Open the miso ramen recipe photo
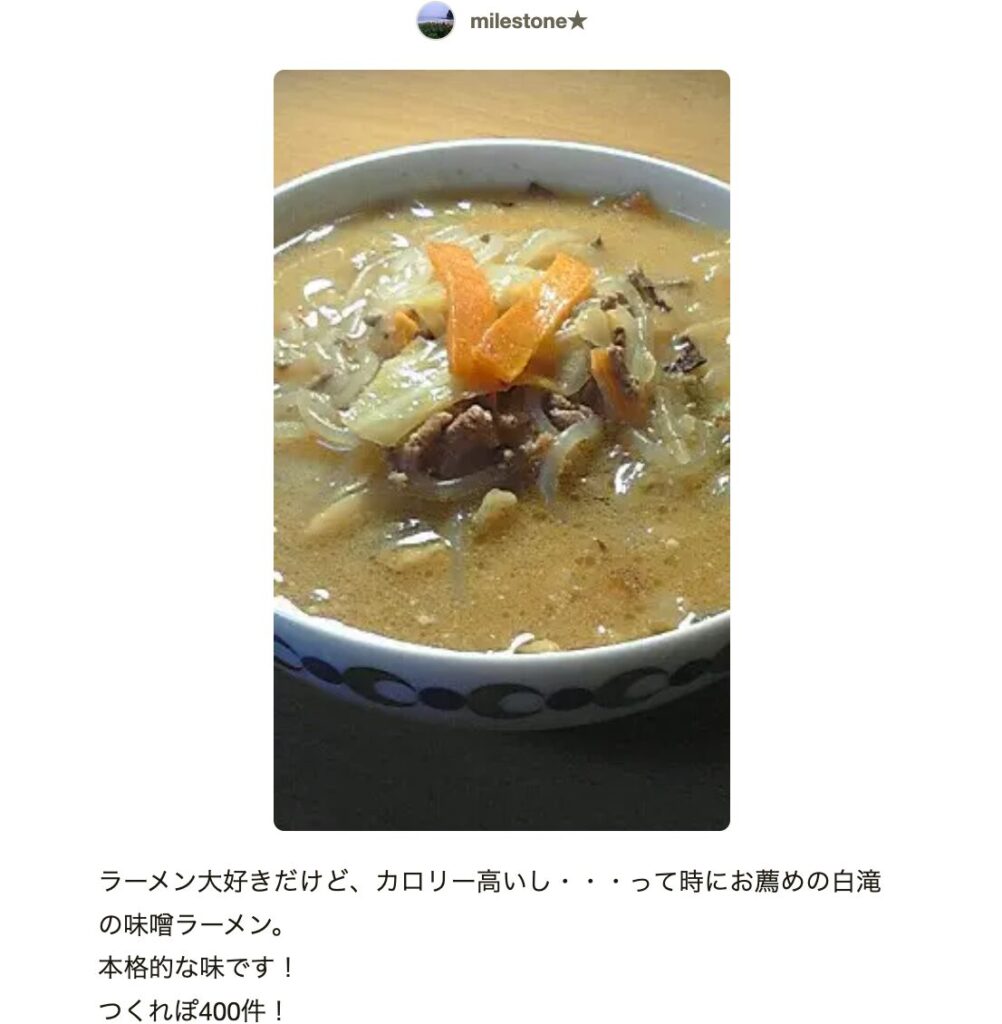 pyautogui.click(x=501, y=450)
